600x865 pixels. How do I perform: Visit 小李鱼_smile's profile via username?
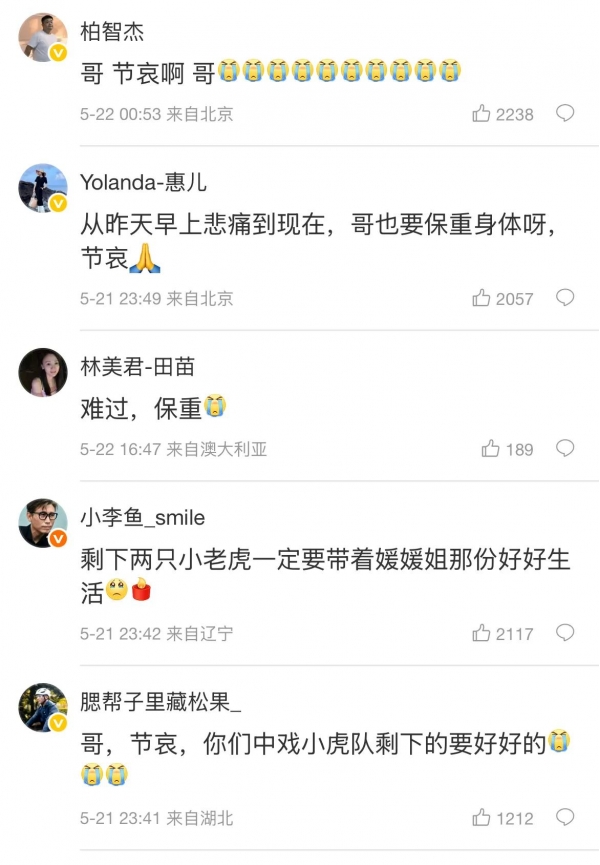coord(142,517)
